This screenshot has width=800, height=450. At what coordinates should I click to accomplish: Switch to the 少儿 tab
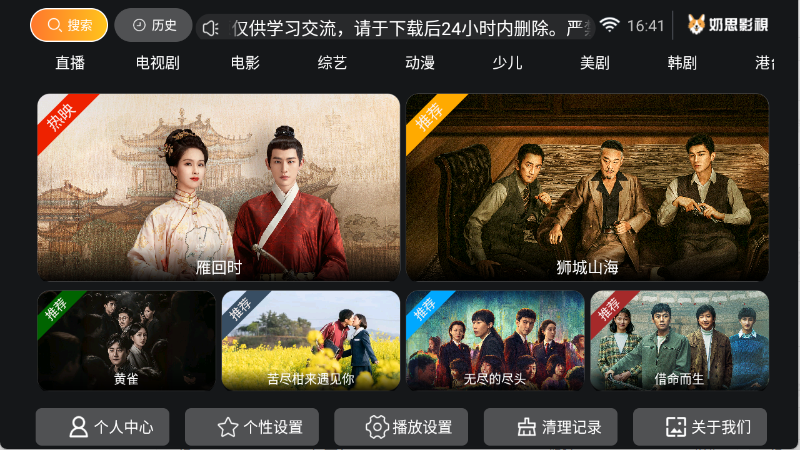[507, 63]
